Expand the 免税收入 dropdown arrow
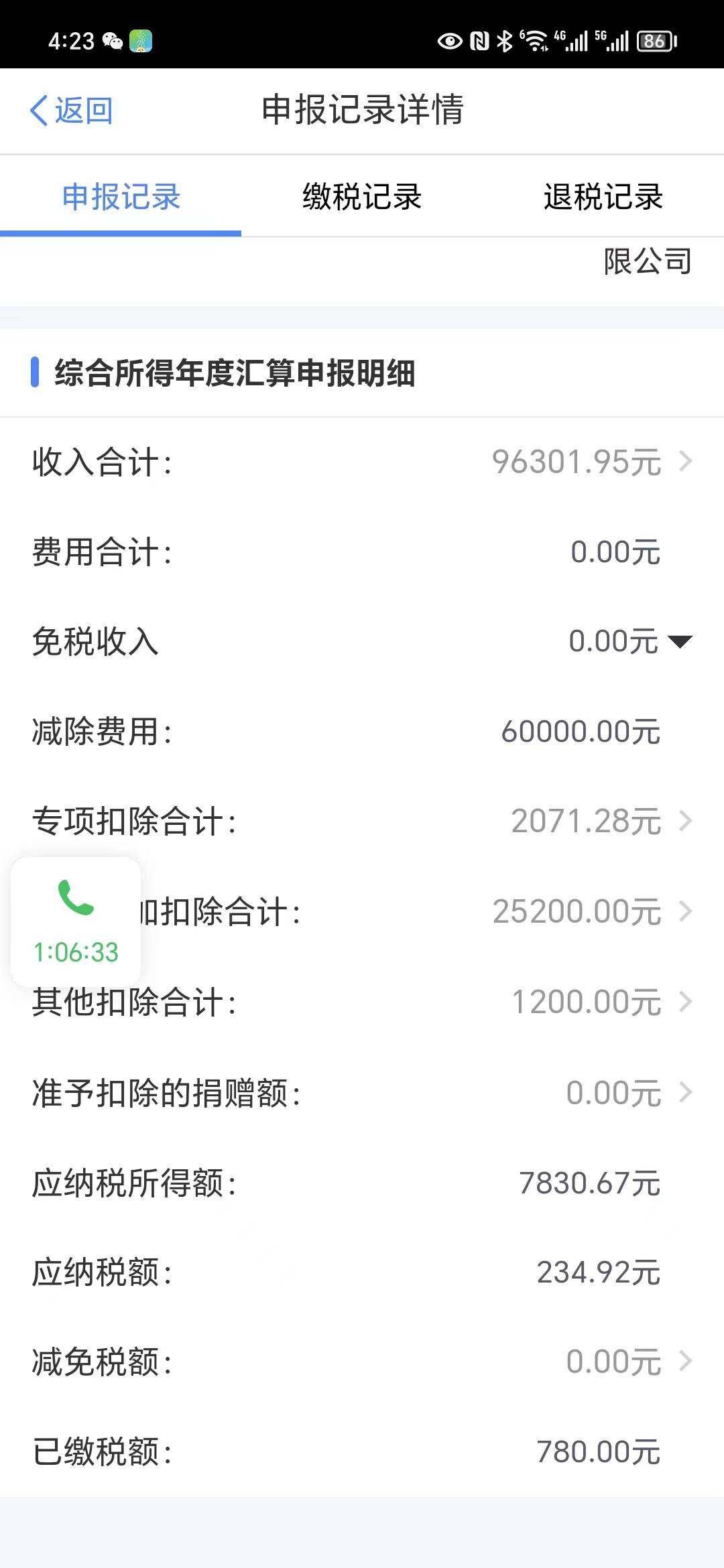Screen dimensions: 724x1568 (680, 642)
